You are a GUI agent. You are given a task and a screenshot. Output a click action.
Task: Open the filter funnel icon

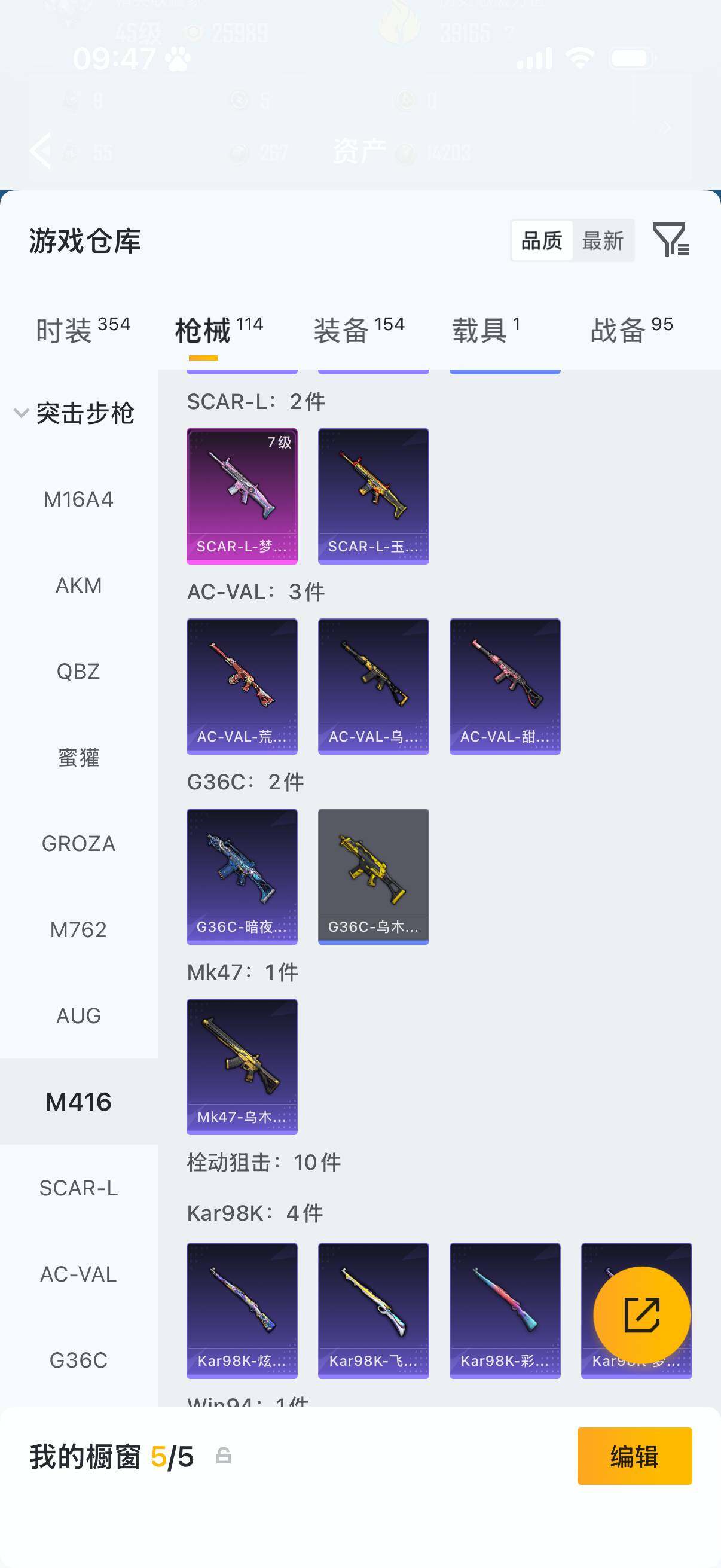tap(671, 240)
